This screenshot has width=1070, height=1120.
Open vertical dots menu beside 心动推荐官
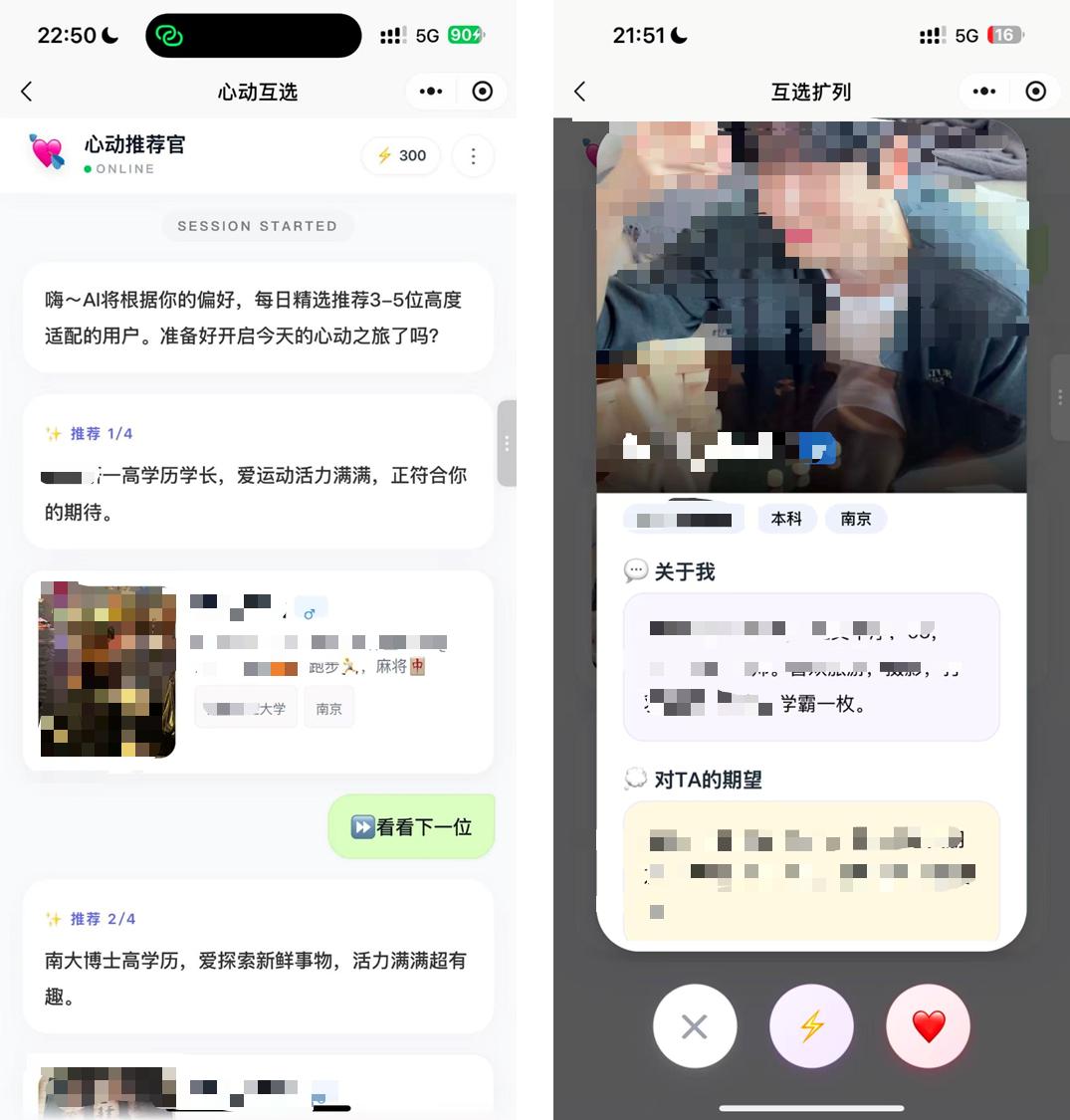473,155
